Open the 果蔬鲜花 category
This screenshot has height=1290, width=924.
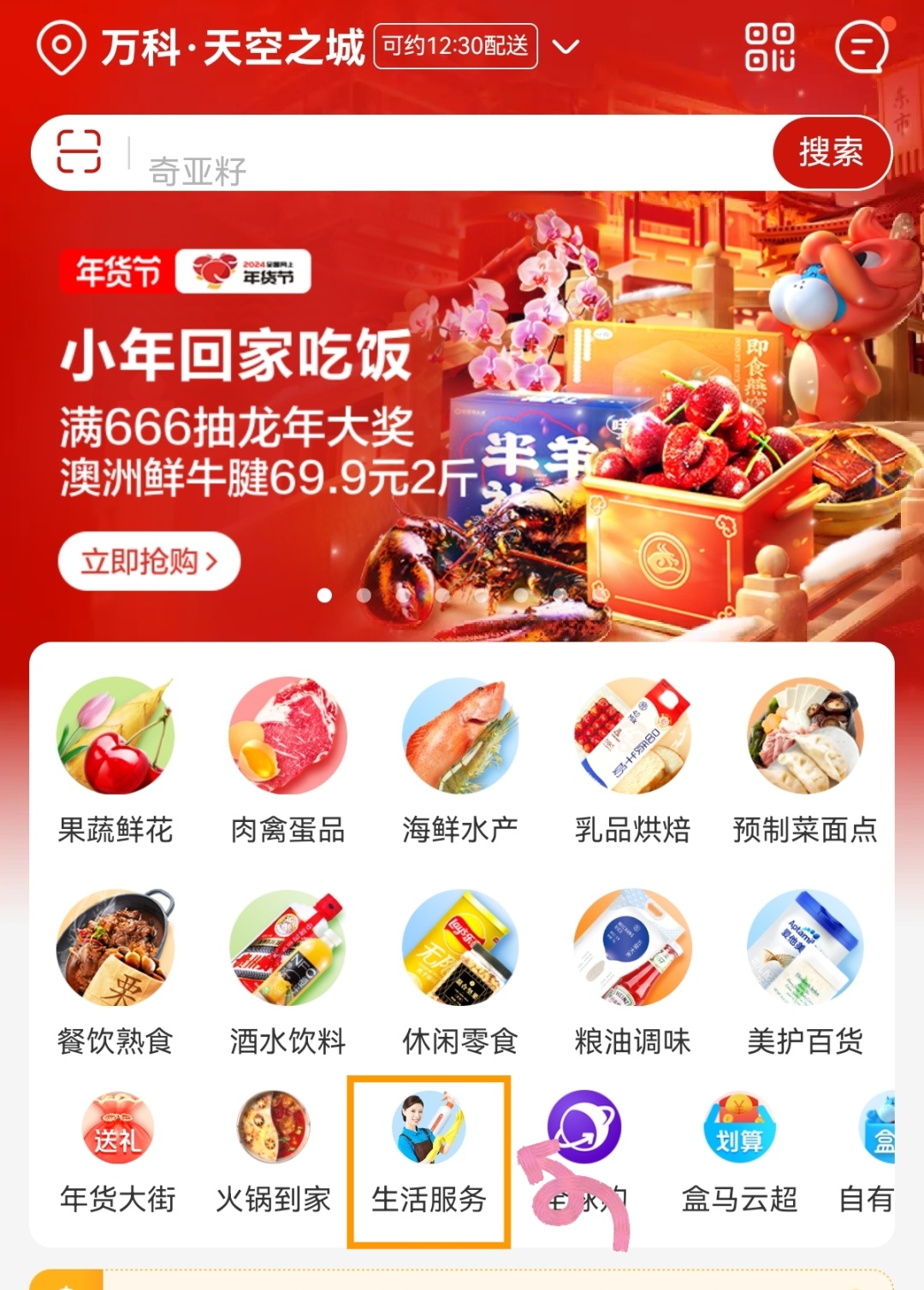115,759
